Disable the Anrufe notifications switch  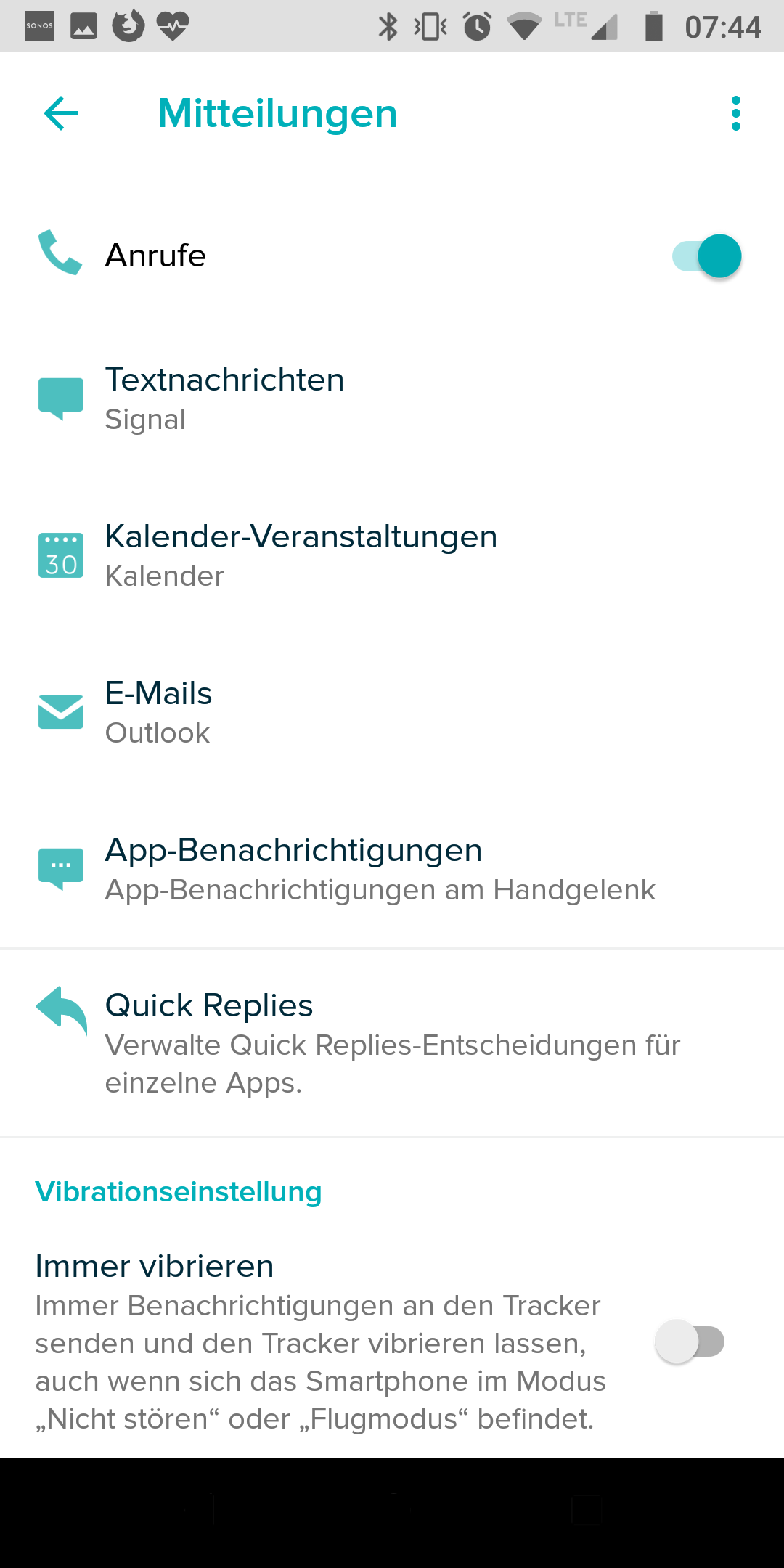(x=706, y=256)
